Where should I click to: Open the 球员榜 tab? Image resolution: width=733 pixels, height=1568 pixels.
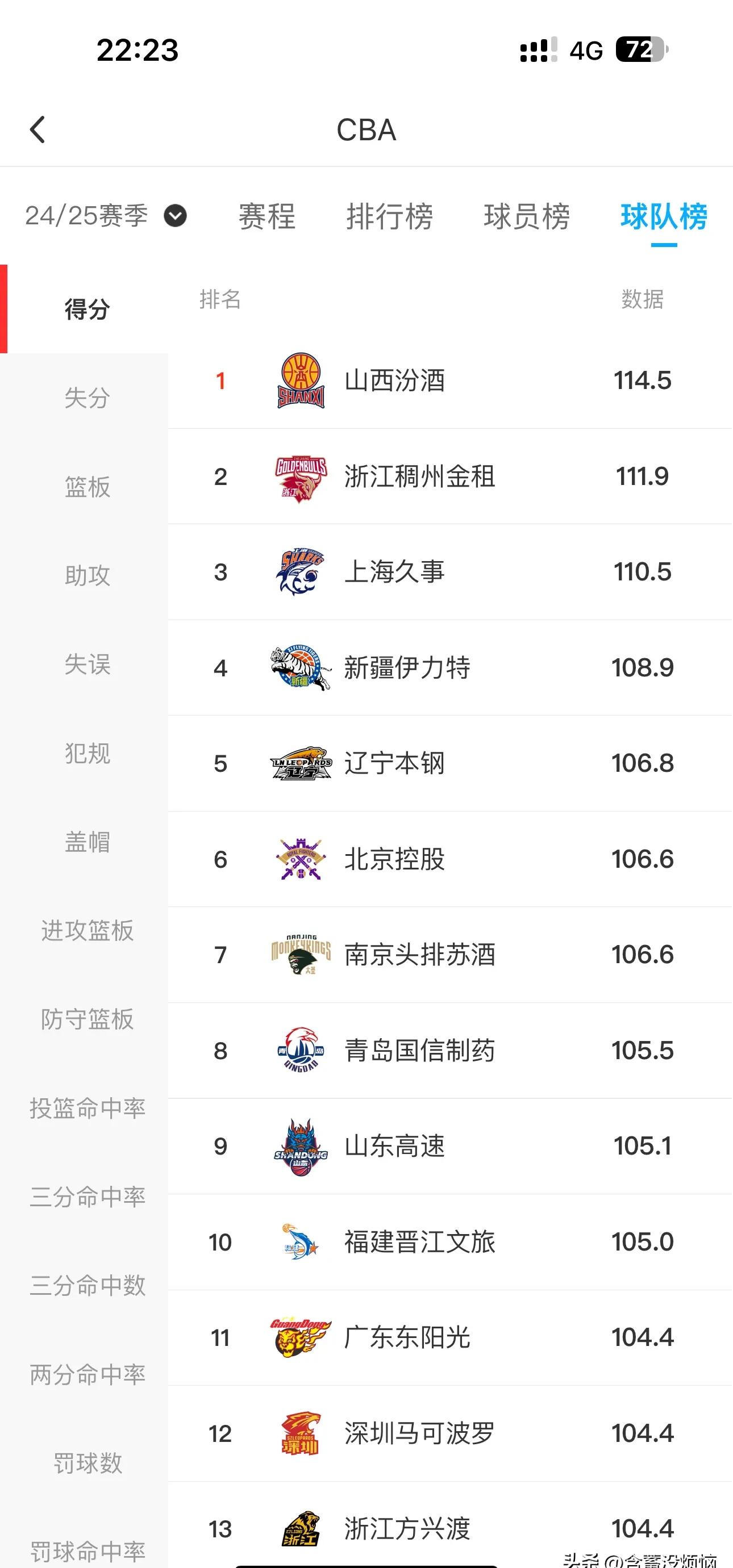coord(527,218)
